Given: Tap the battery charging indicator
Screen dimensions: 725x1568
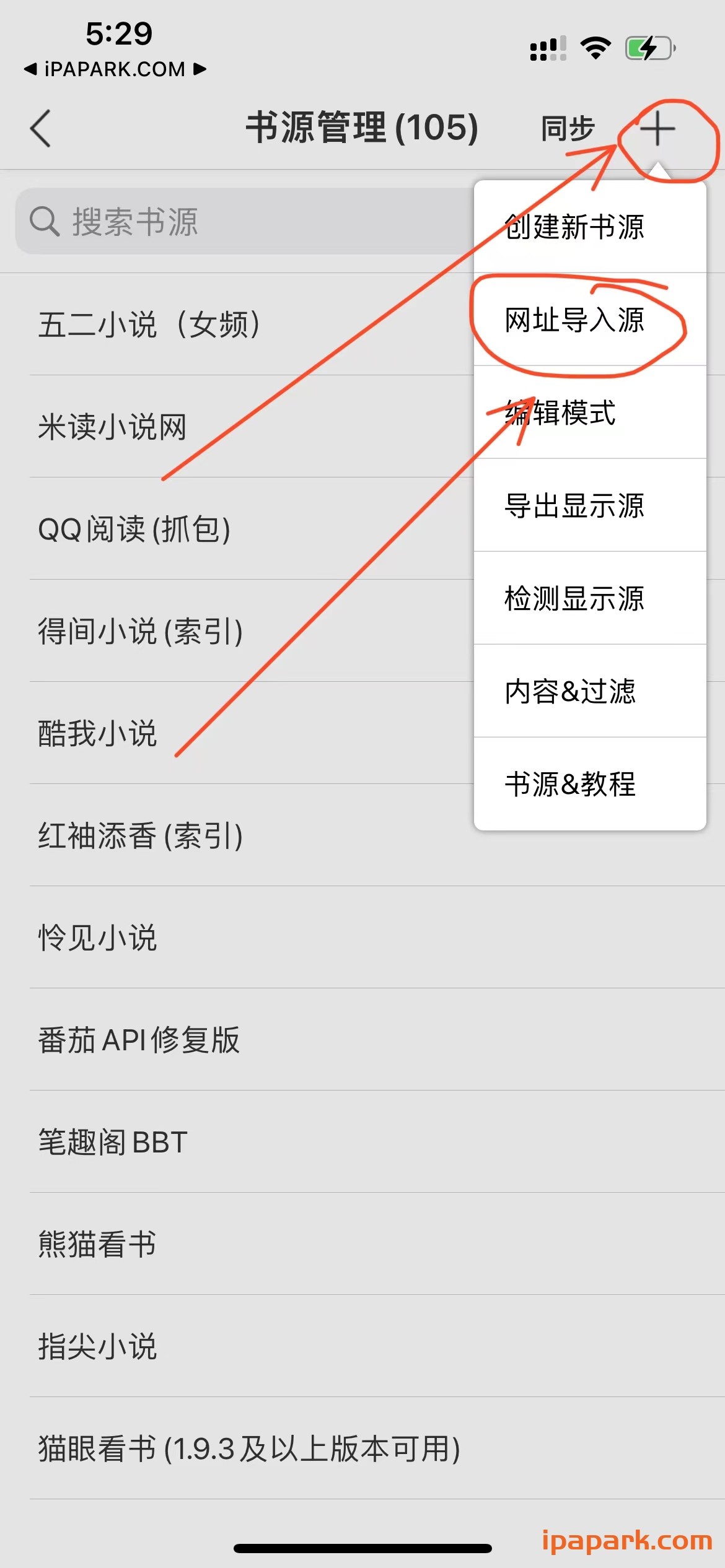Looking at the screenshot, I should point(647,46).
